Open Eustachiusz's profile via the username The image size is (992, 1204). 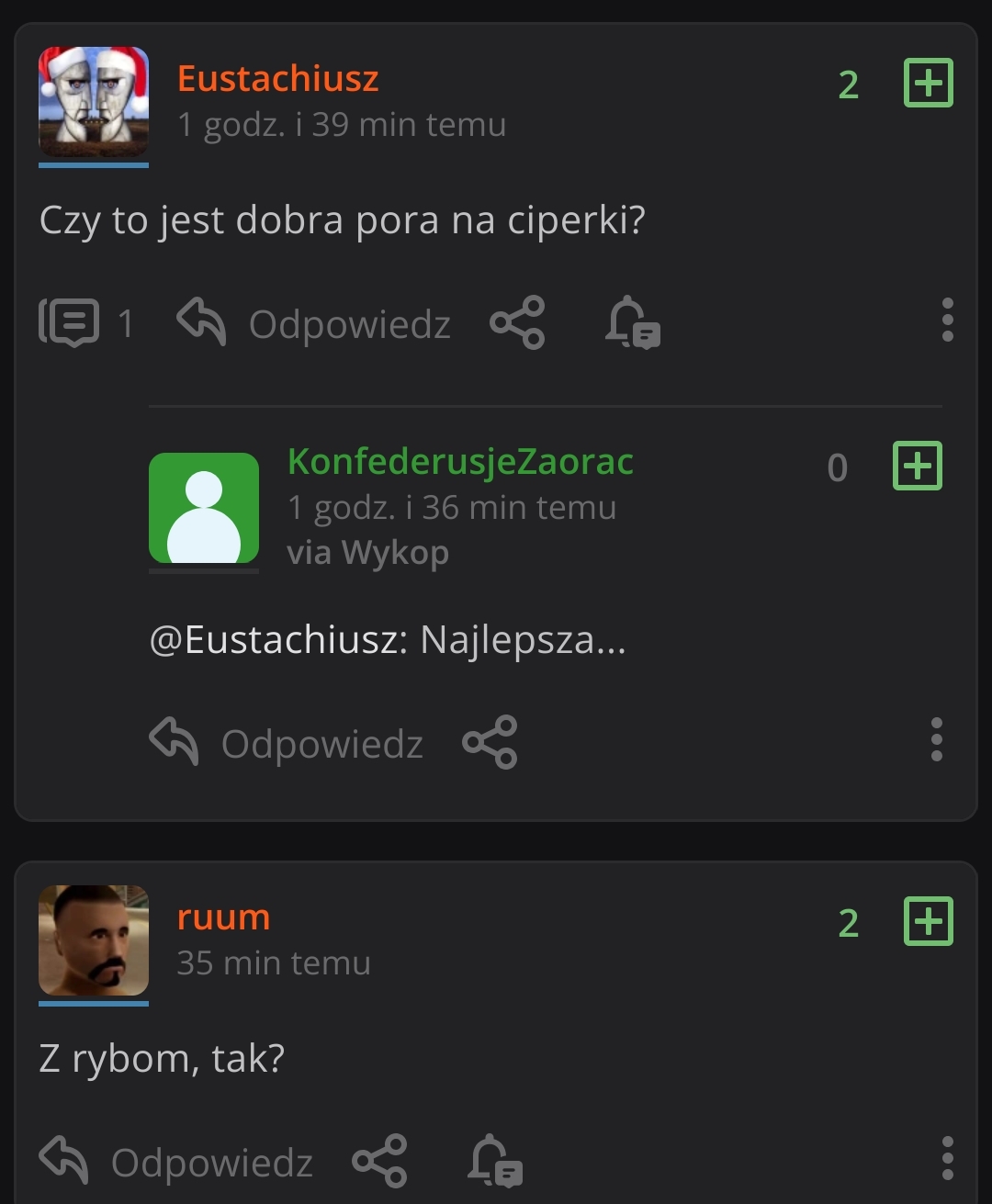[277, 79]
